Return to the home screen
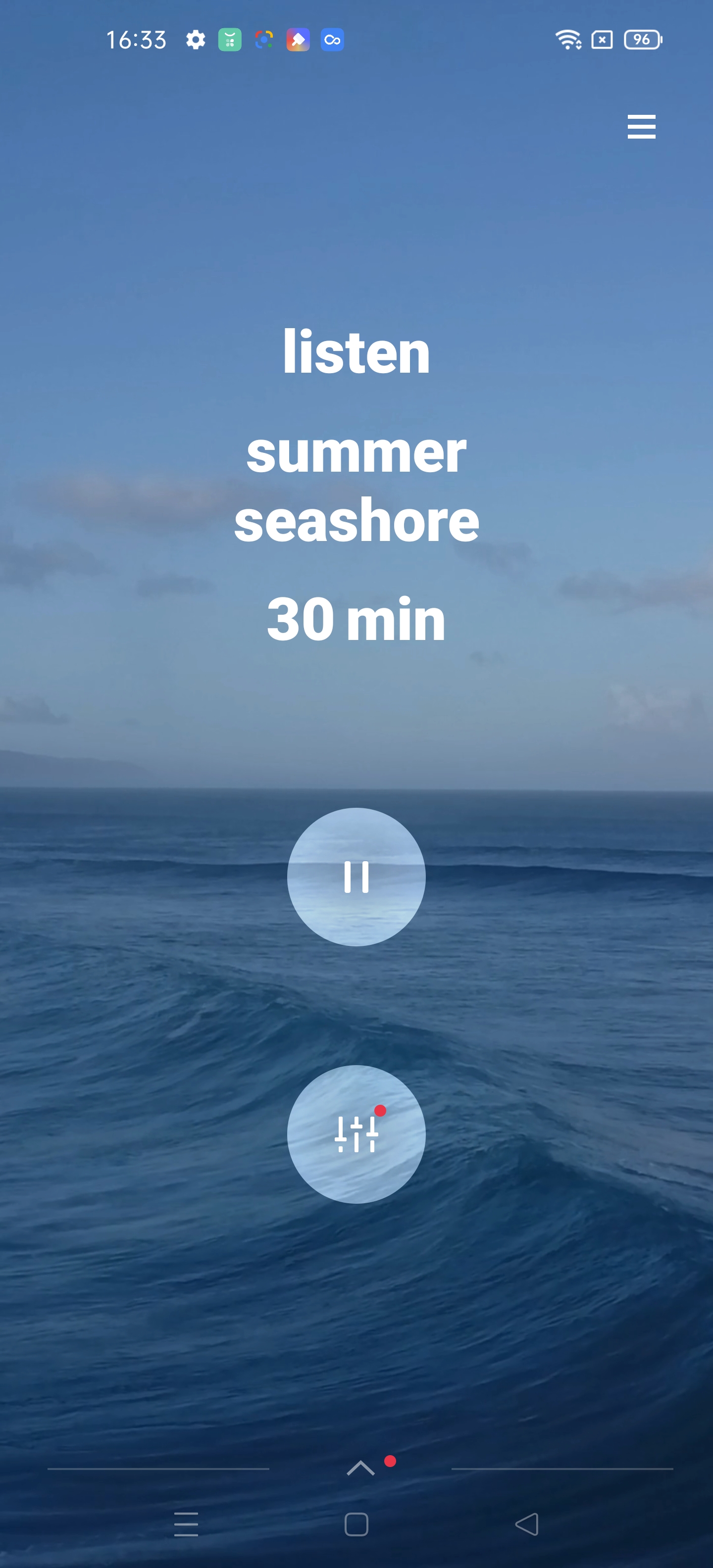This screenshot has width=713, height=1568. [x=356, y=1524]
